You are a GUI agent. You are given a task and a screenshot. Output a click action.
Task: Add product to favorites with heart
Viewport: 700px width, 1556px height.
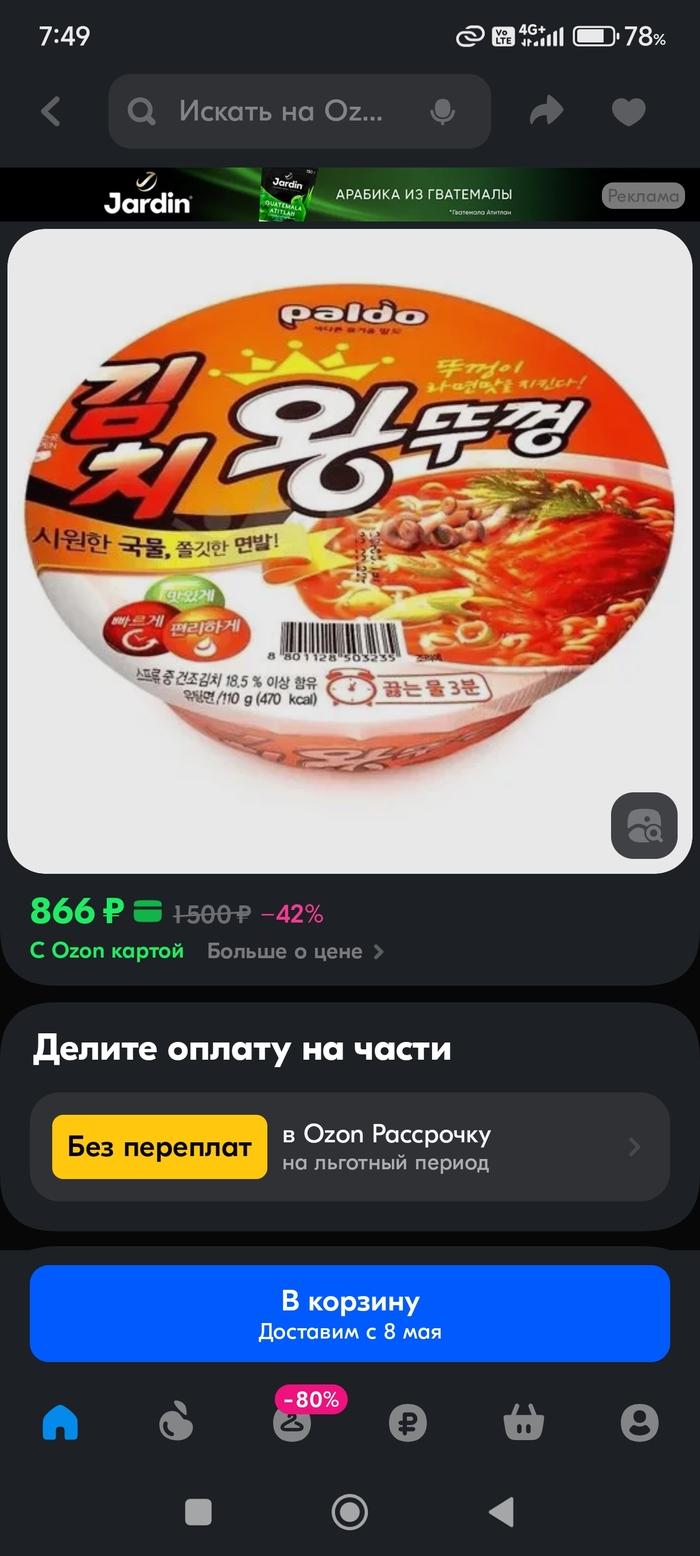(628, 111)
